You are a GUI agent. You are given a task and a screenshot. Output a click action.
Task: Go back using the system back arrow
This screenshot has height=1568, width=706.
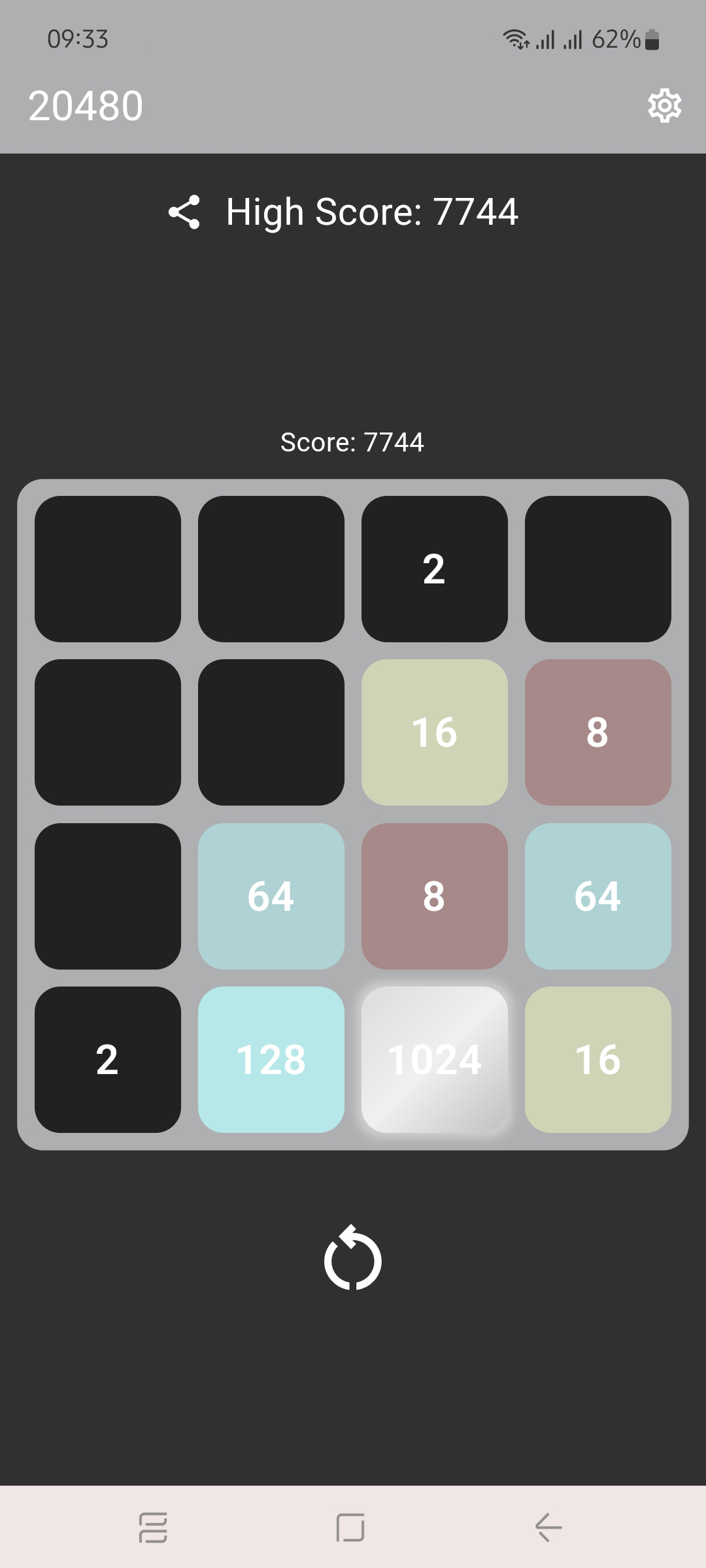548,1527
